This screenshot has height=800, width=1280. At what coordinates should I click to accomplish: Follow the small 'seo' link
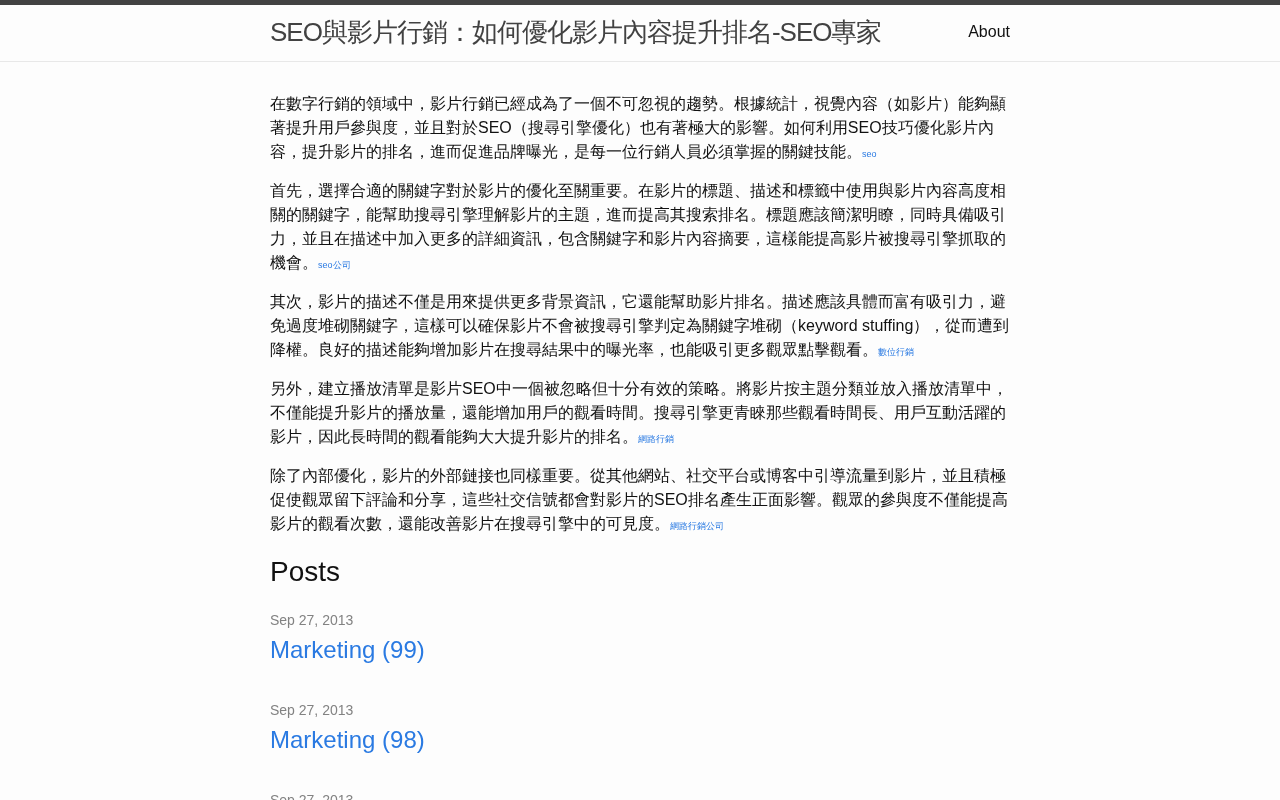pos(869,154)
